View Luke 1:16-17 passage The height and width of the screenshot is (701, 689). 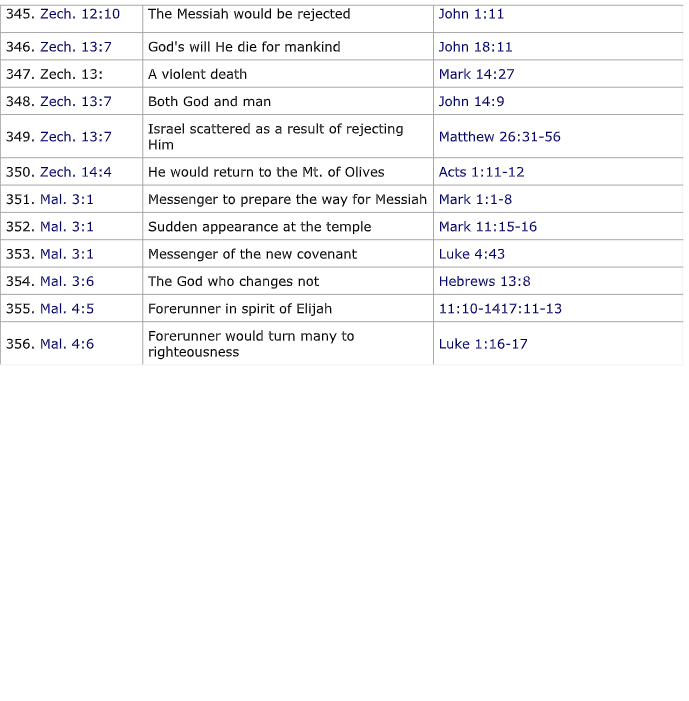coord(483,344)
